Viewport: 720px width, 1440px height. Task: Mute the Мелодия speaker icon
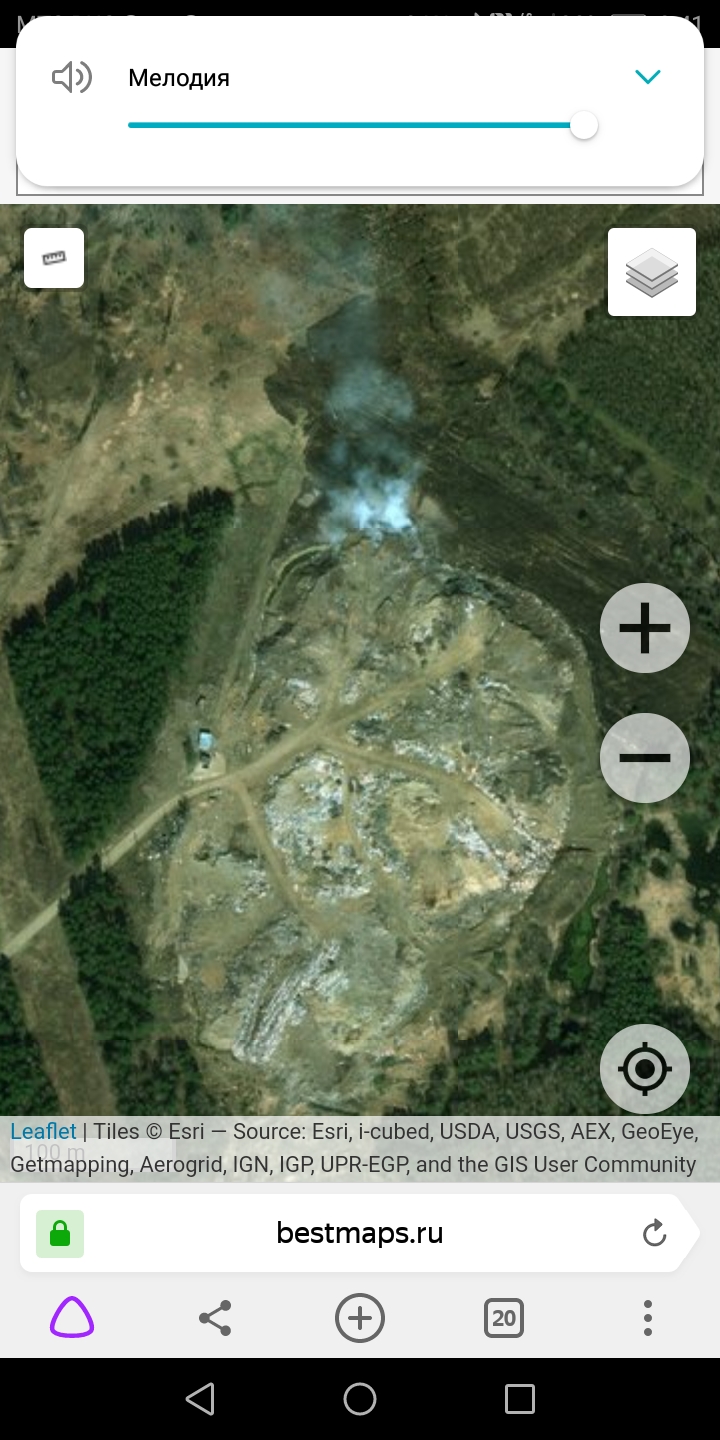[x=72, y=77]
